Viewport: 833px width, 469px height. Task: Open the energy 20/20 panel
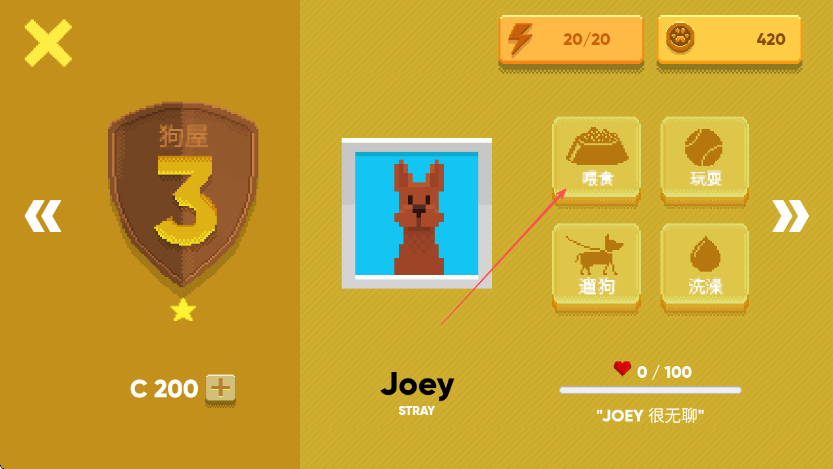(570, 41)
